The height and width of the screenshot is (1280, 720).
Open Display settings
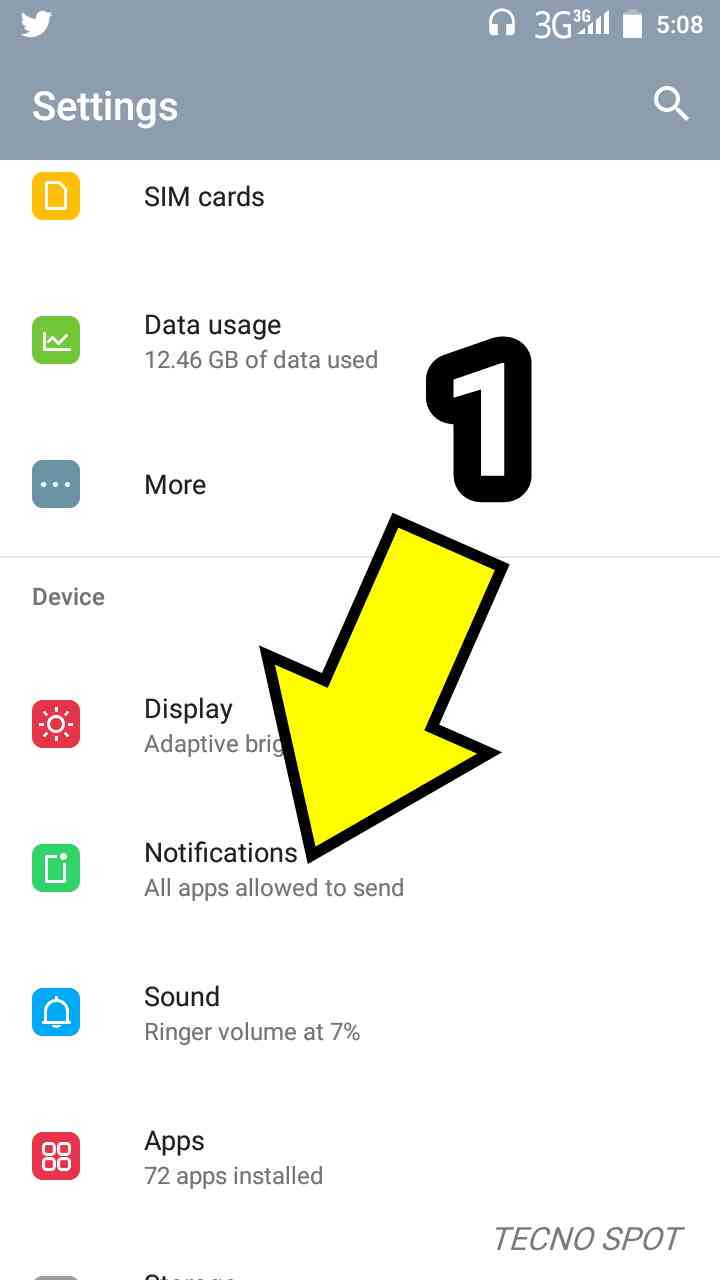click(360, 725)
